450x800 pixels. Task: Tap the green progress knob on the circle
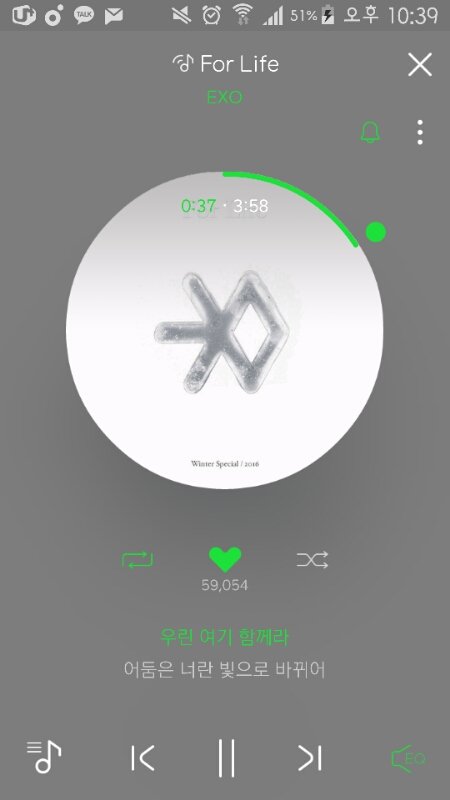click(376, 232)
